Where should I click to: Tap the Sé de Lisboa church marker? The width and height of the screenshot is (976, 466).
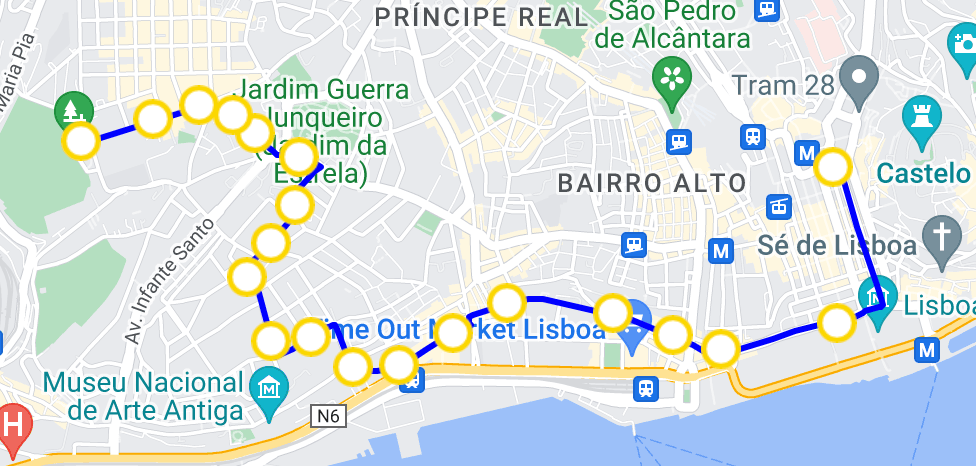[x=940, y=241]
